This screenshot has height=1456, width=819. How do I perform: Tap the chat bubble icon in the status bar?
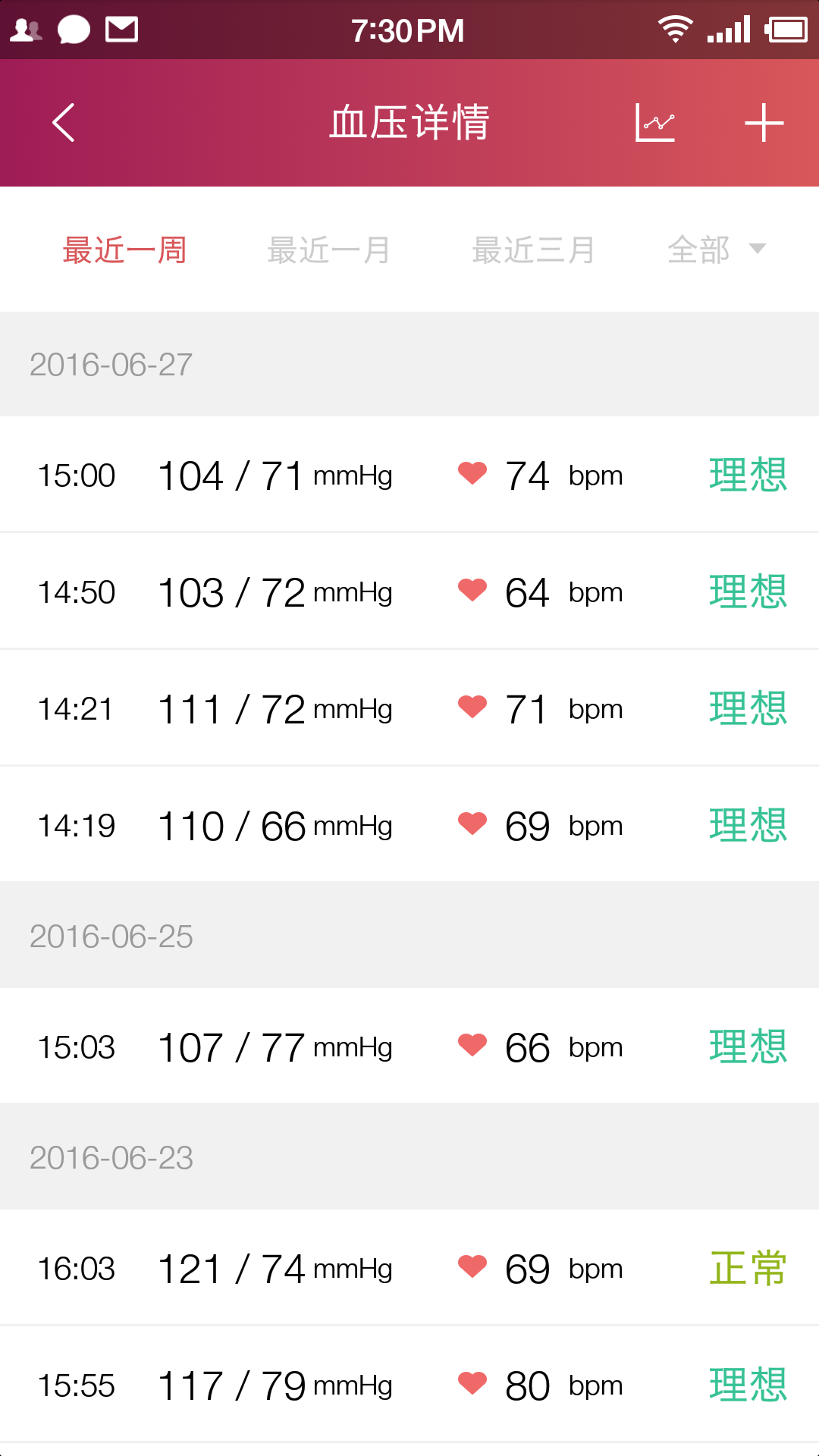click(74, 30)
